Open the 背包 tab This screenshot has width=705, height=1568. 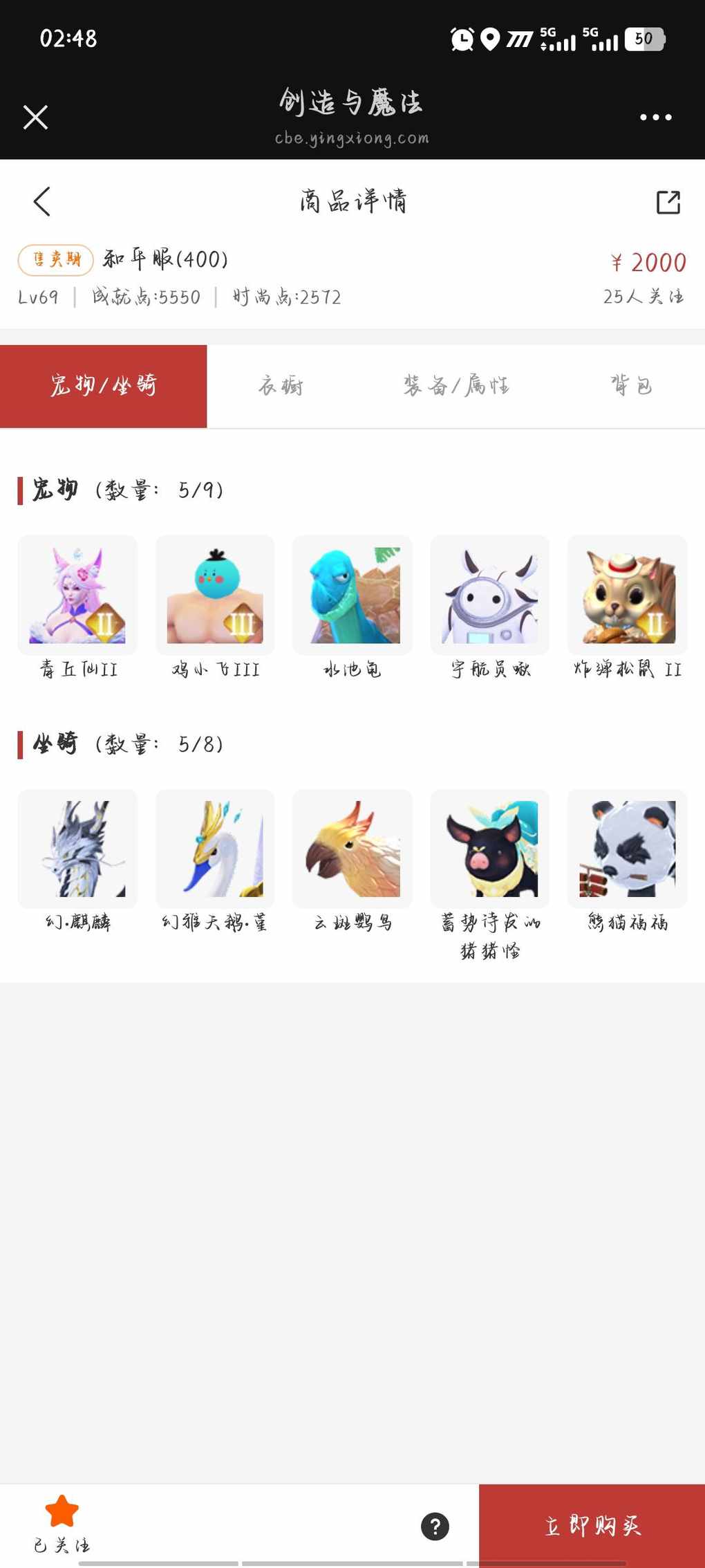630,386
